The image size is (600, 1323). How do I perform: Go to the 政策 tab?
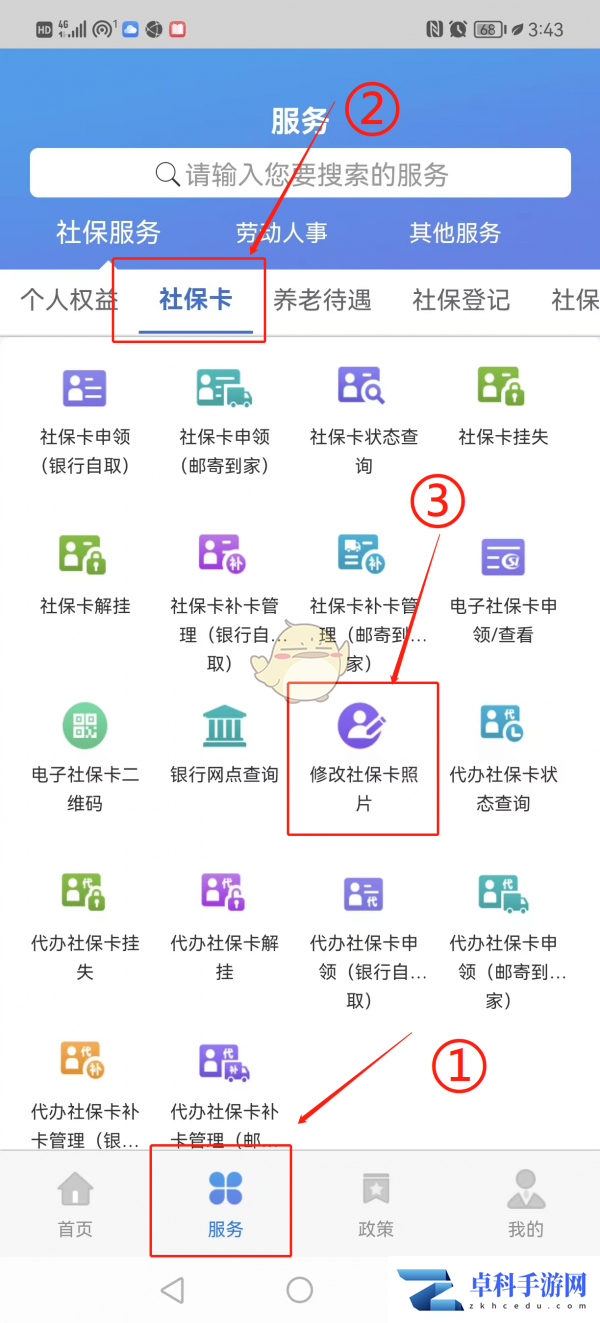376,1203
